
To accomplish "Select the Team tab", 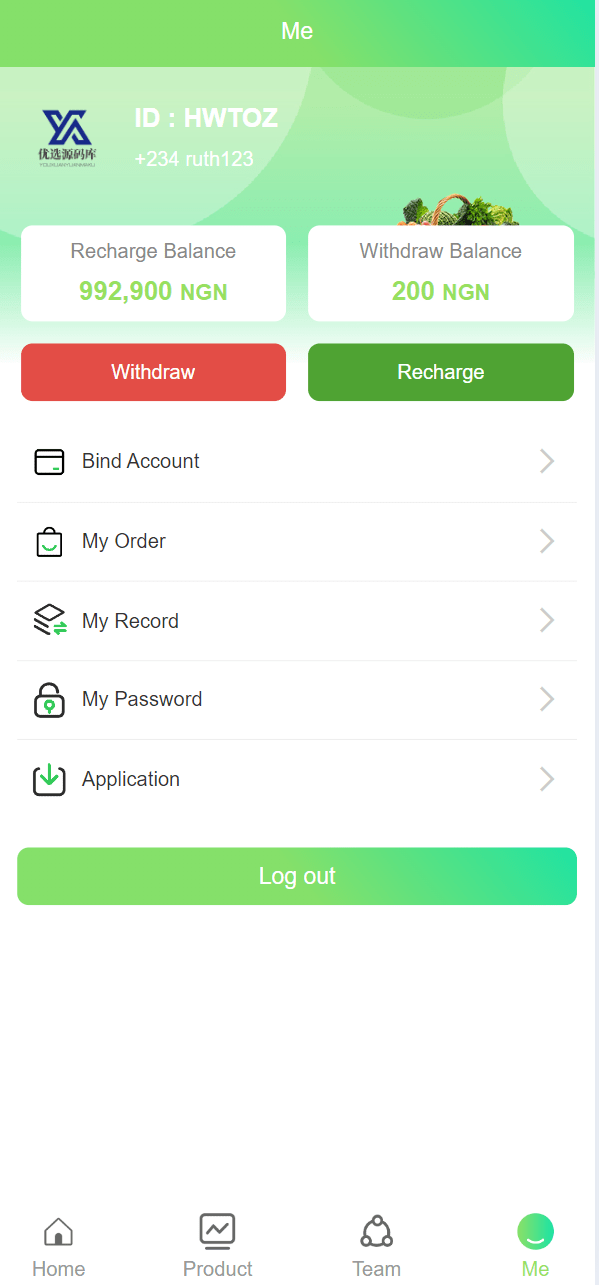I will tap(376, 1246).
